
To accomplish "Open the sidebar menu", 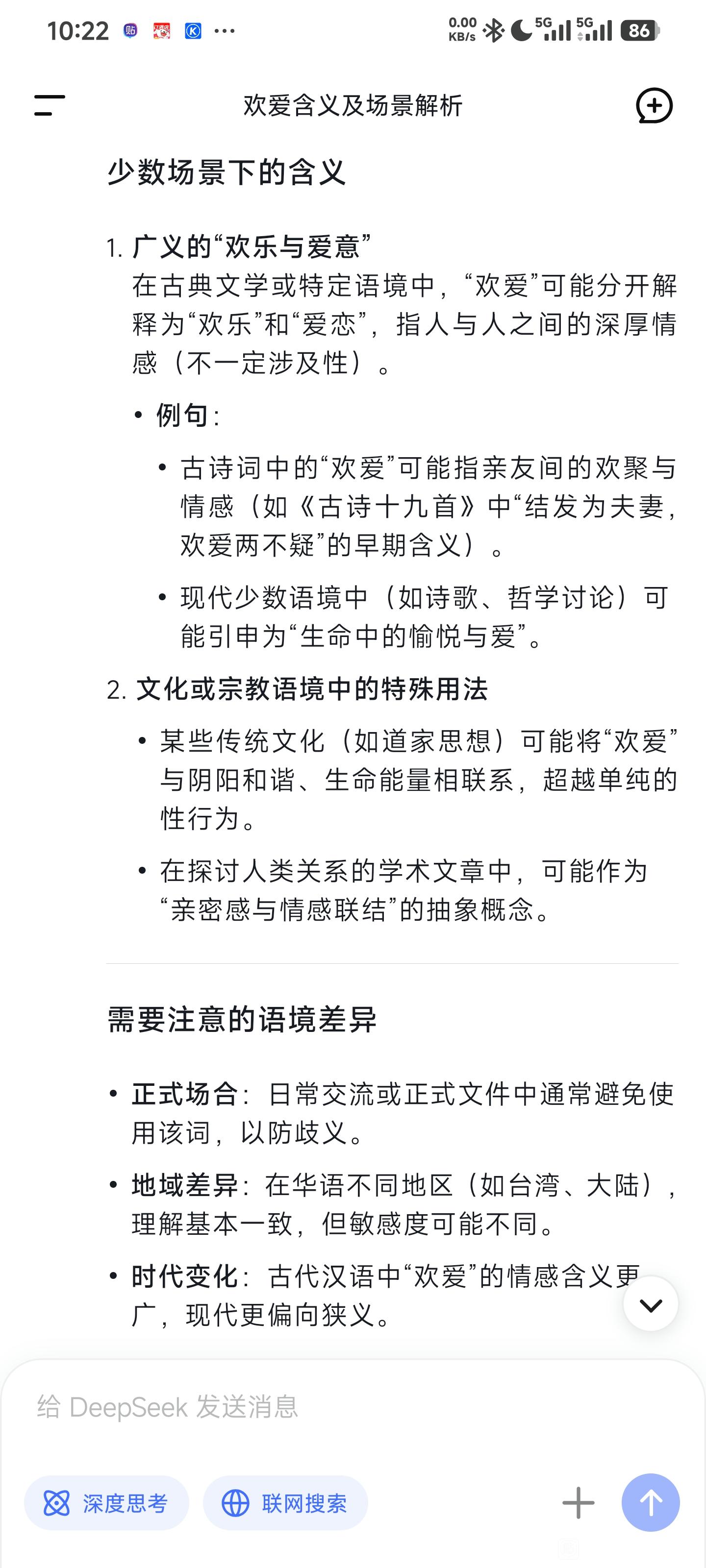I will coord(50,105).
